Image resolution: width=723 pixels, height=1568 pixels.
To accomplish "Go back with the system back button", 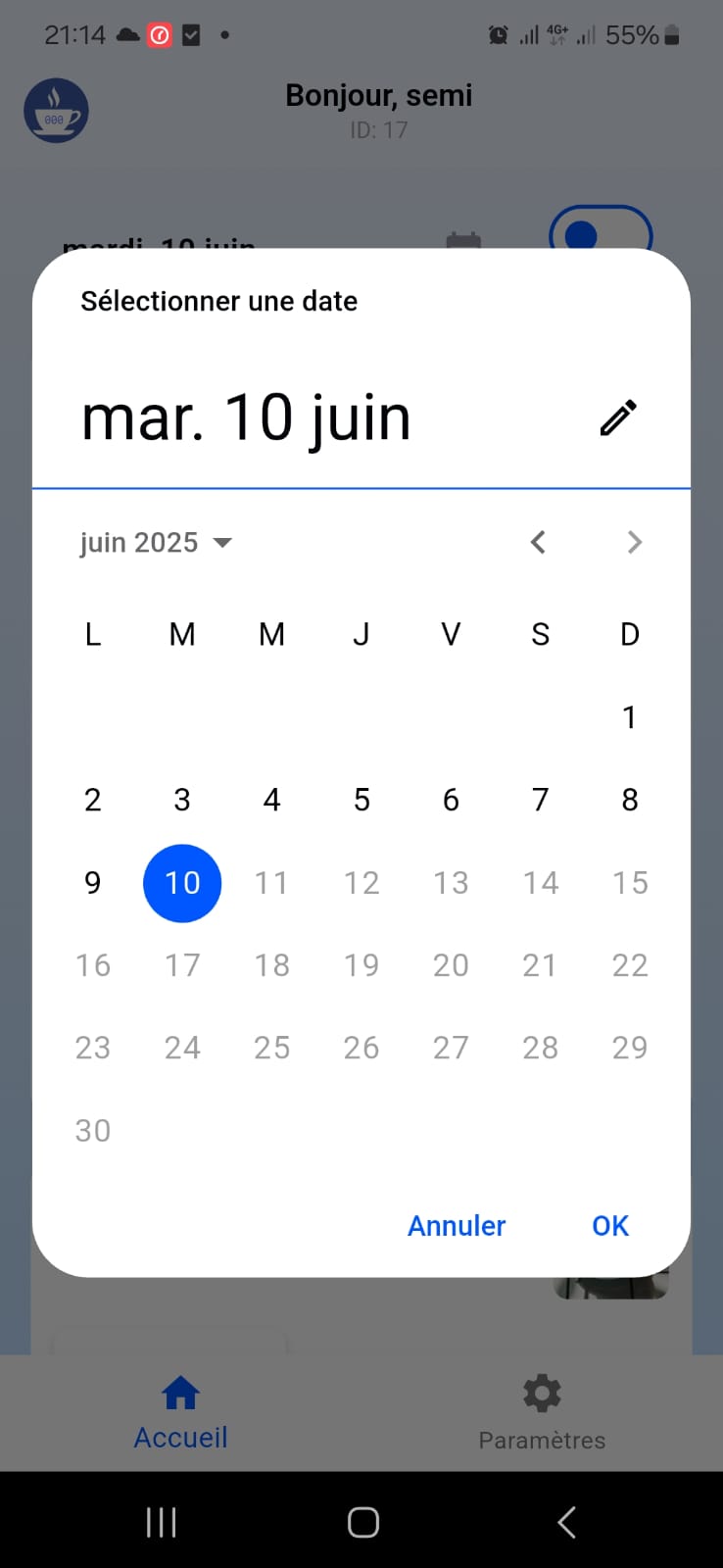I will (x=566, y=1522).
